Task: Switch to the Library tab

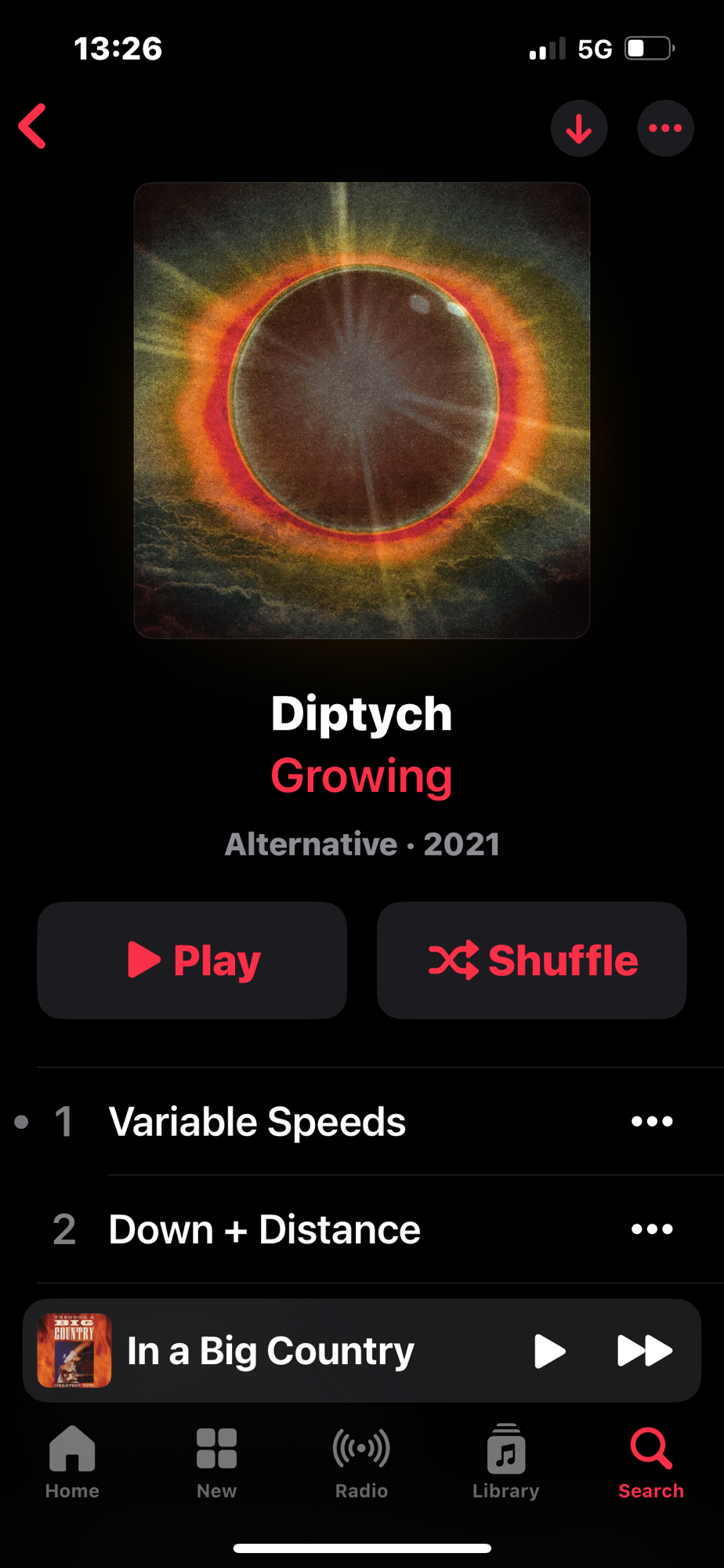Action: (x=505, y=1462)
